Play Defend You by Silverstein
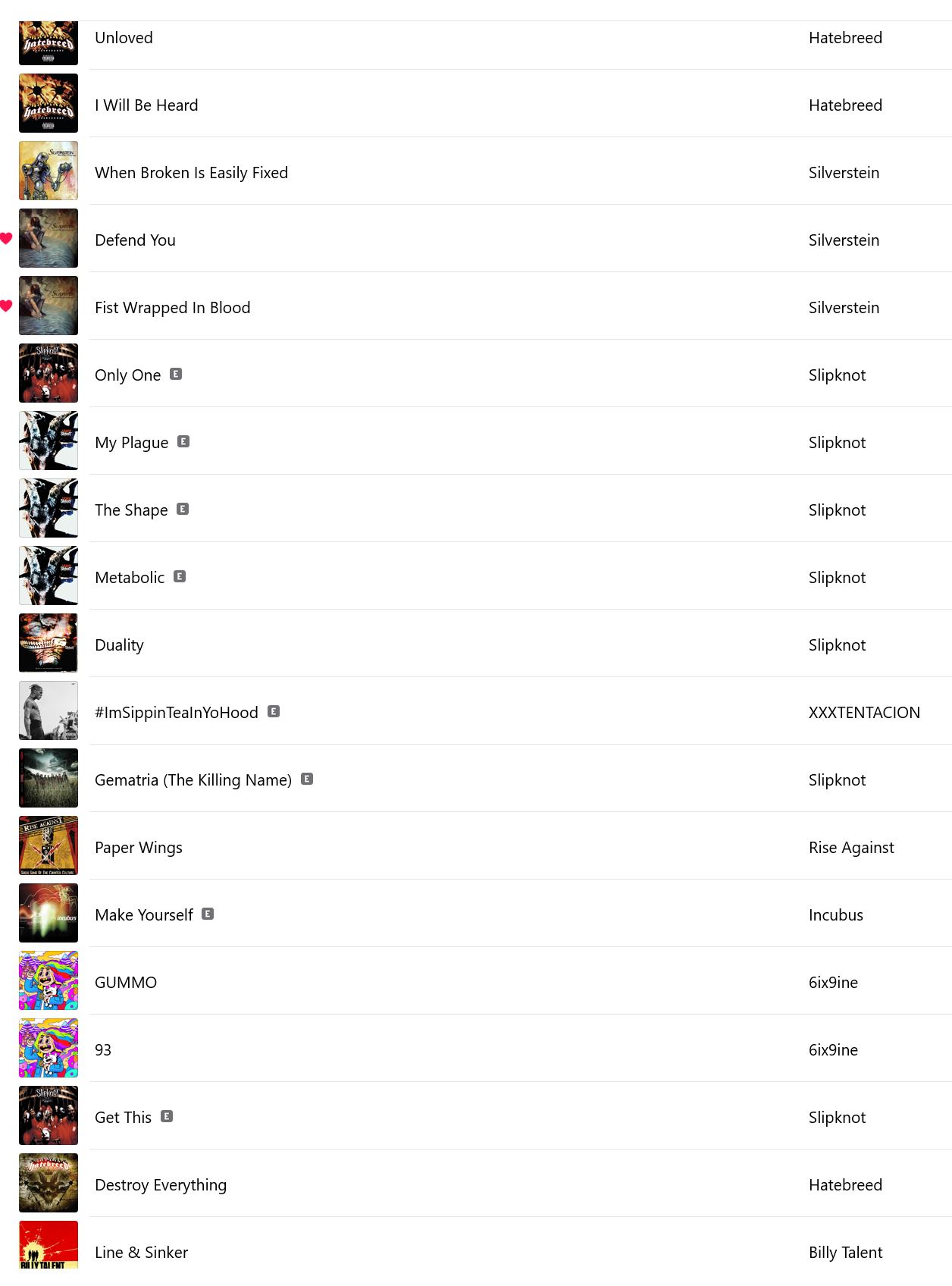 135,240
